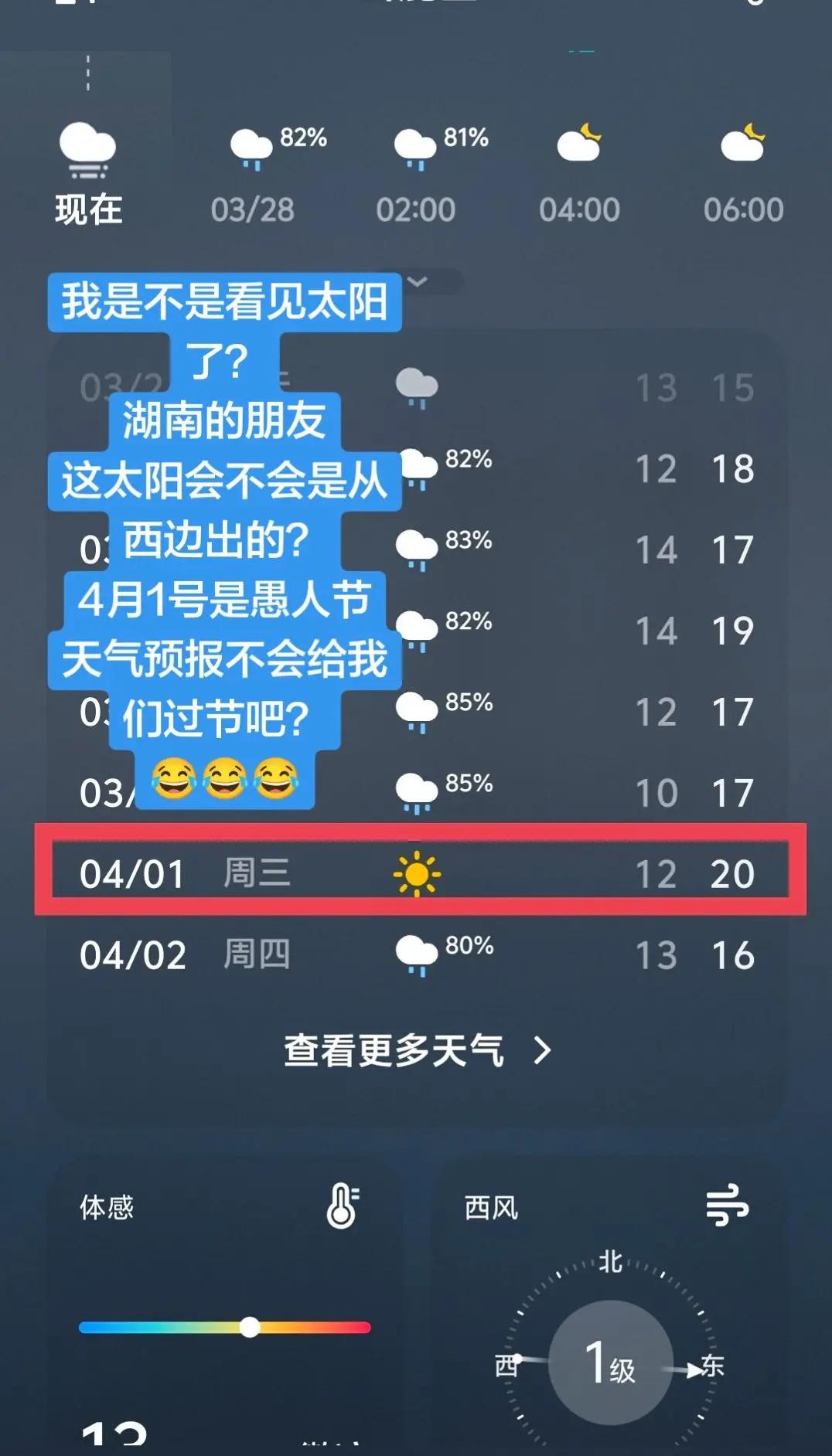Collapse the forecast list via the down chevron
Screen dimensions: 832x1456
(414, 282)
